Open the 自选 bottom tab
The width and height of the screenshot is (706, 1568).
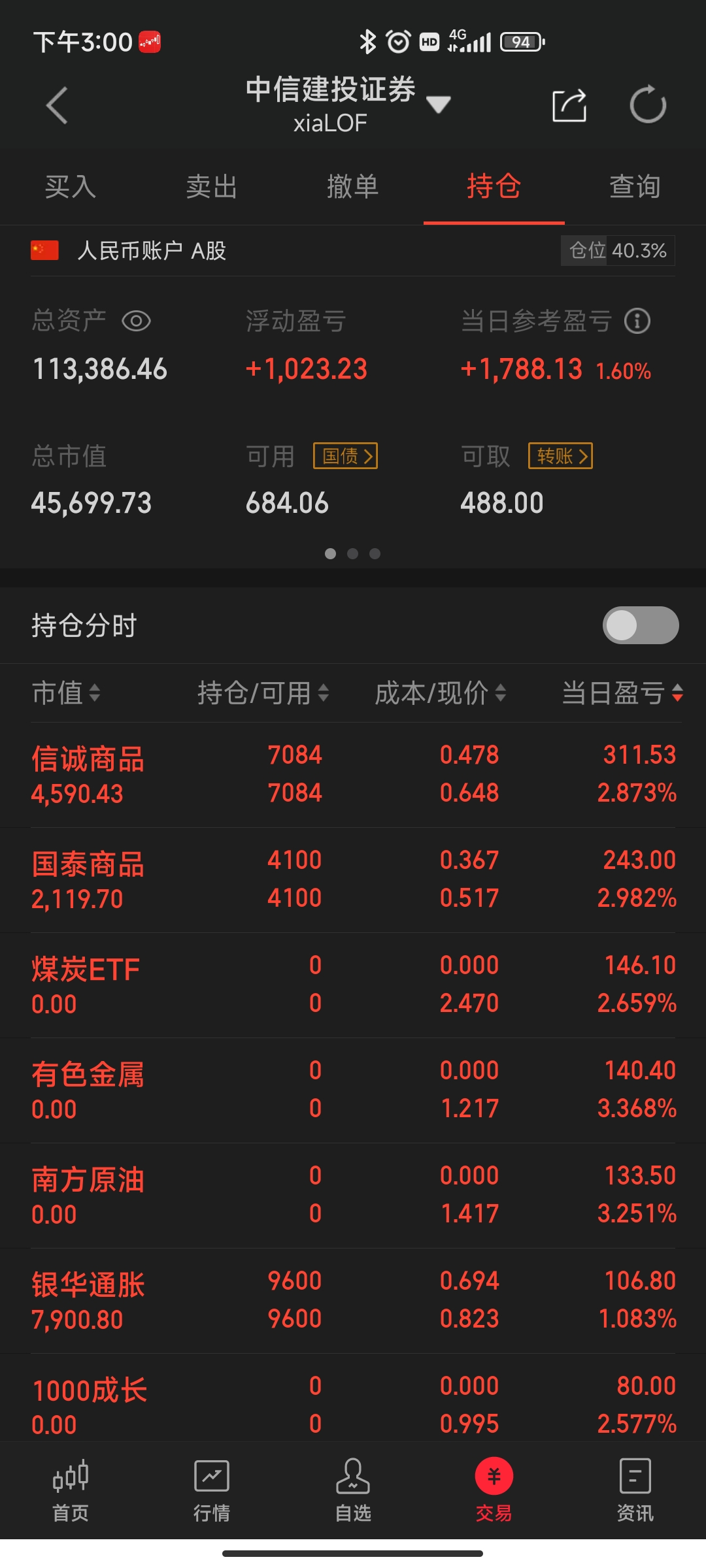pyautogui.click(x=353, y=1490)
